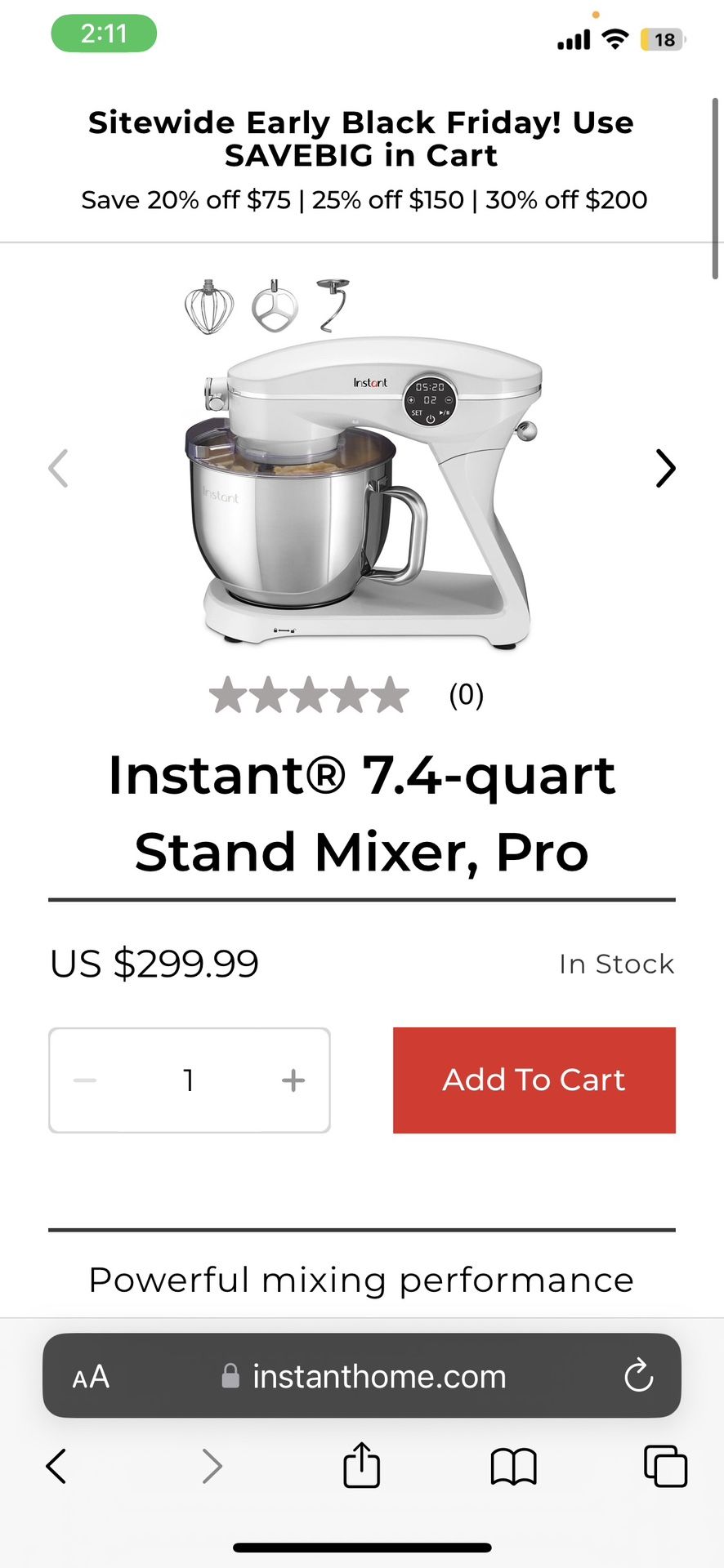Show the previous product image
The width and height of the screenshot is (724, 1568).
[x=58, y=469]
